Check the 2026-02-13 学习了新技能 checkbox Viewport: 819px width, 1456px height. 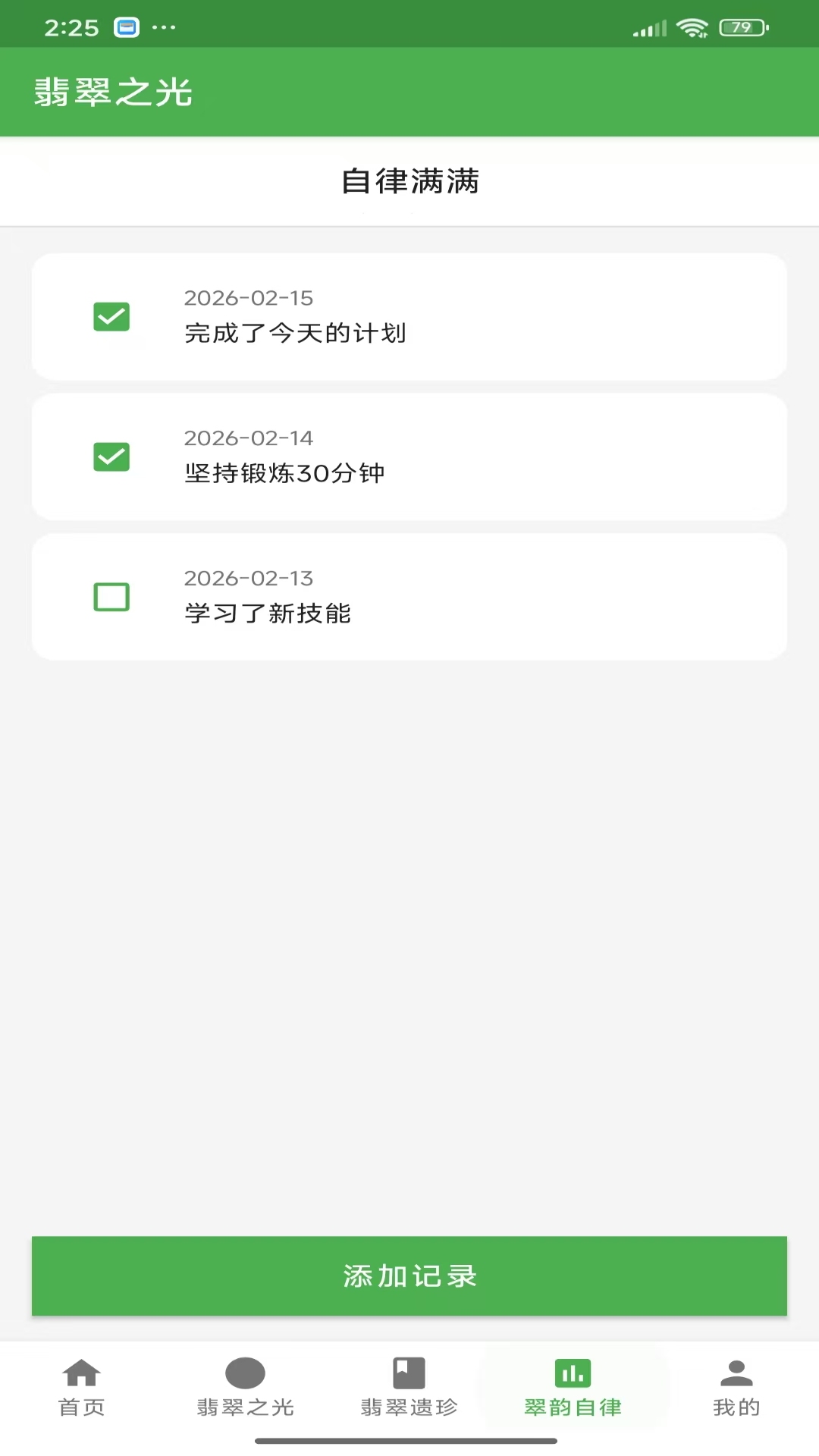pyautogui.click(x=111, y=598)
